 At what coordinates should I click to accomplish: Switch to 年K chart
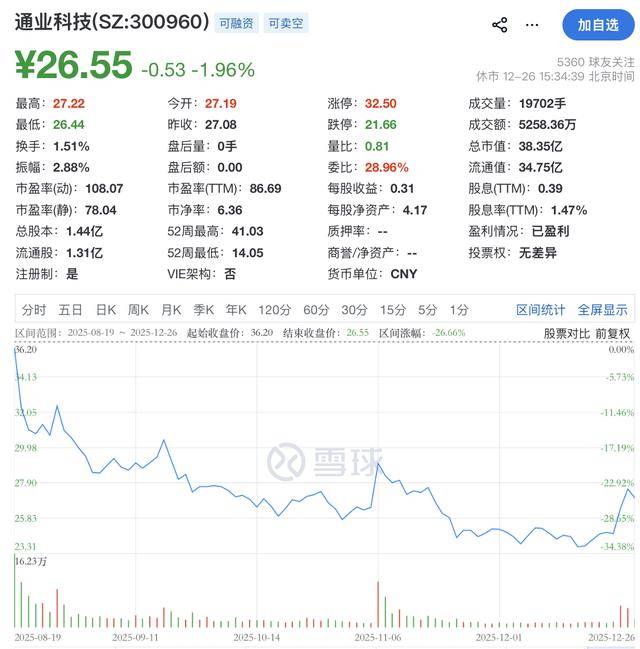click(x=236, y=310)
